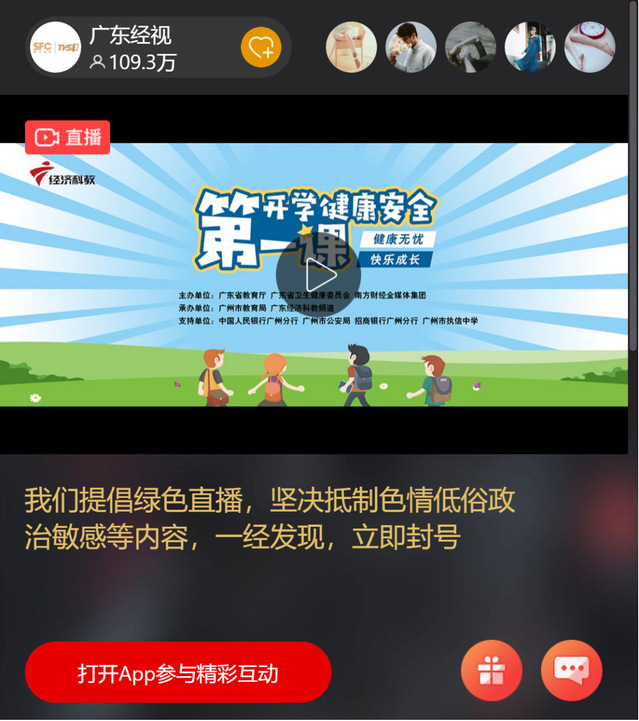The width and height of the screenshot is (639, 721).
Task: Tap 打开App参与精彩互动 button
Action: [178, 672]
